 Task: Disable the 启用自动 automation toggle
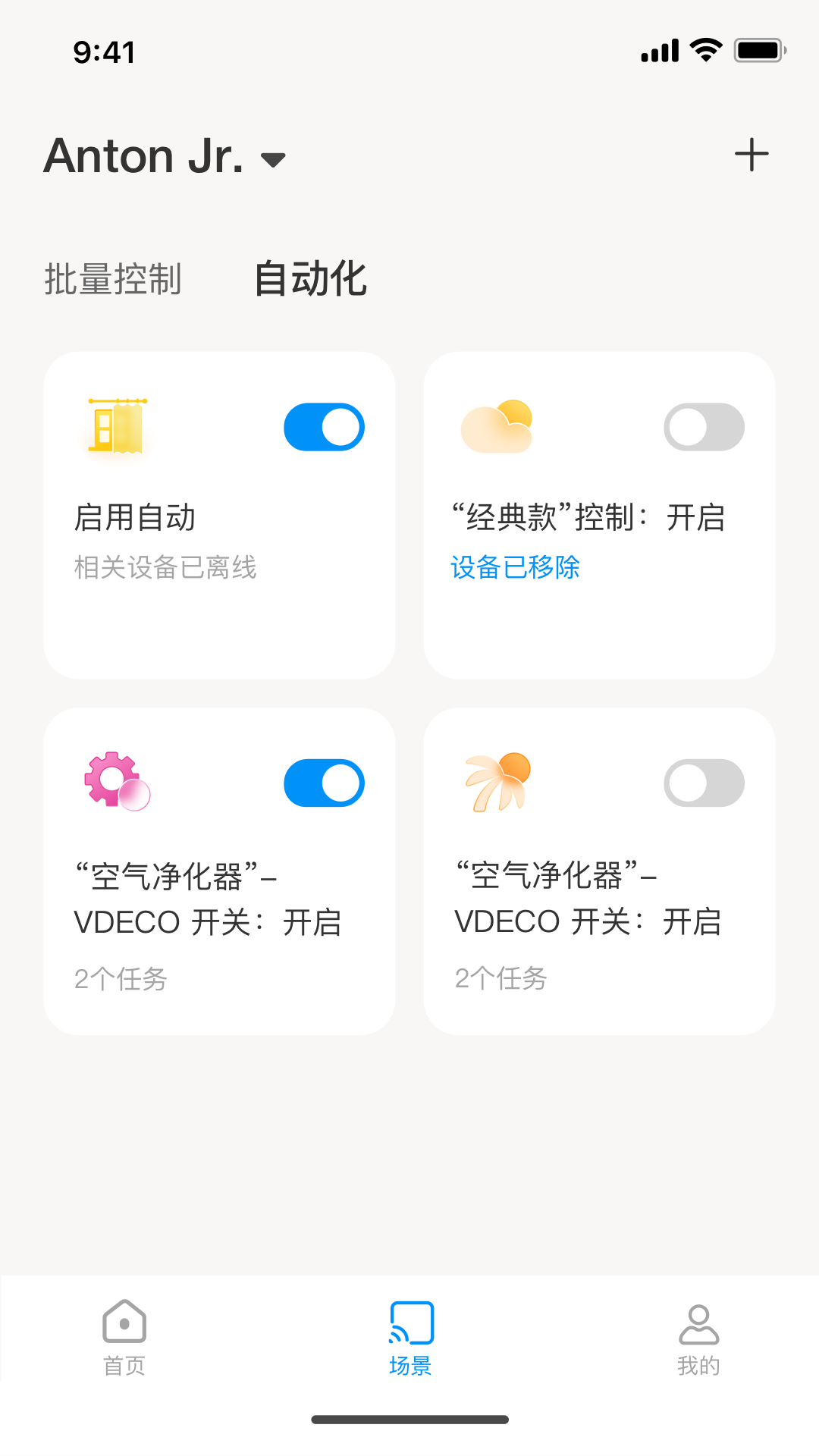(x=324, y=427)
